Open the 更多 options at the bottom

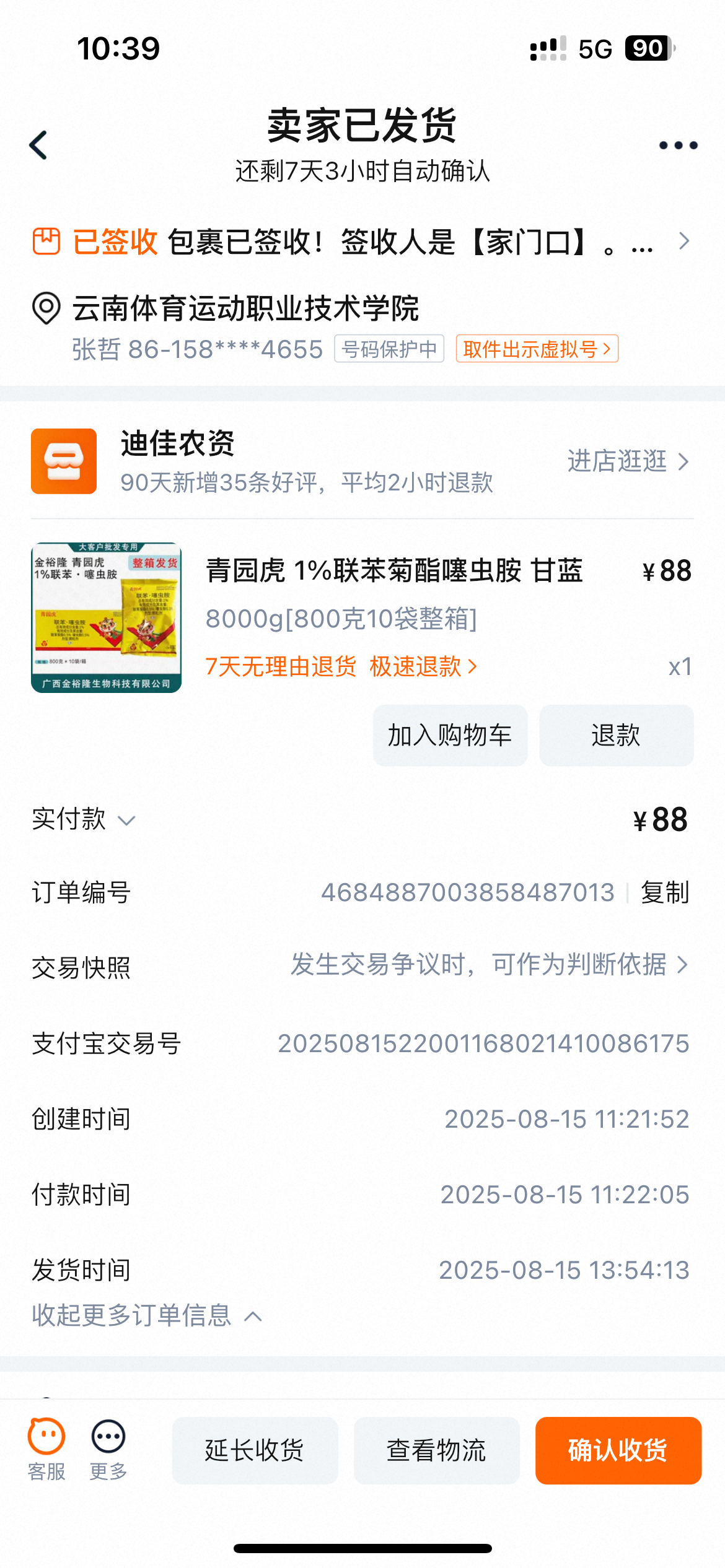click(x=108, y=1449)
